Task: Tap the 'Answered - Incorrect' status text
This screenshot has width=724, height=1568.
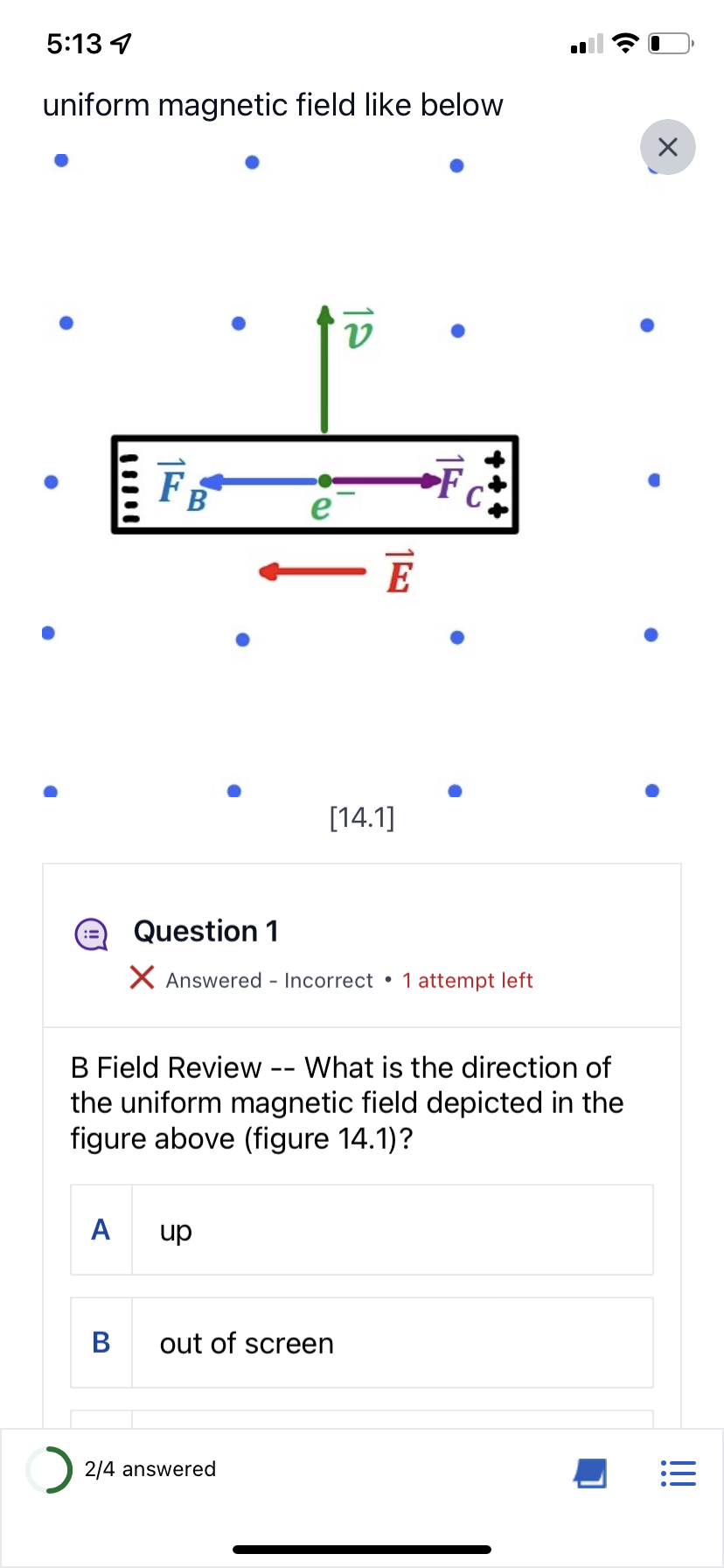Action: point(268,980)
